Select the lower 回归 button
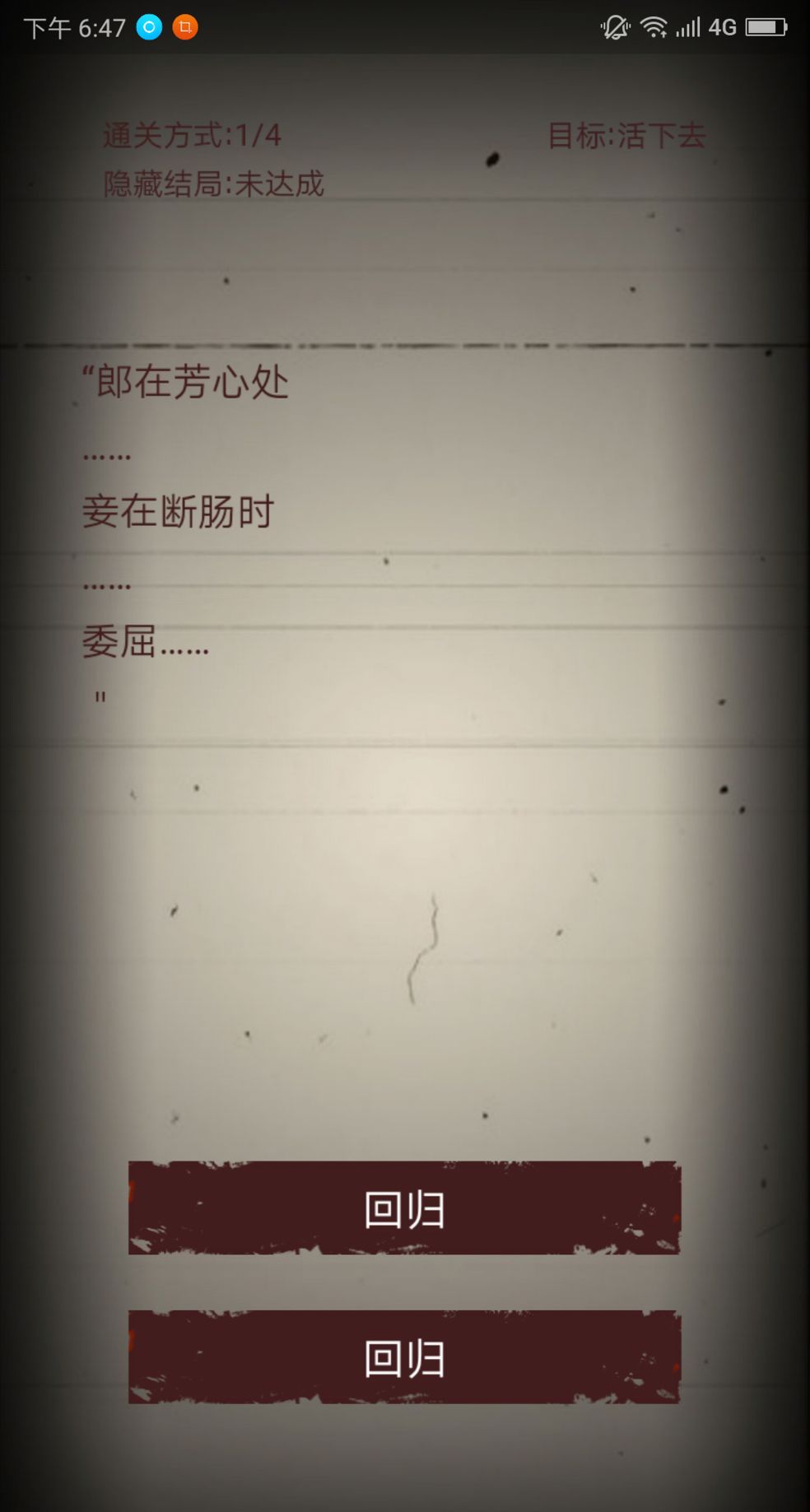 tap(404, 1357)
